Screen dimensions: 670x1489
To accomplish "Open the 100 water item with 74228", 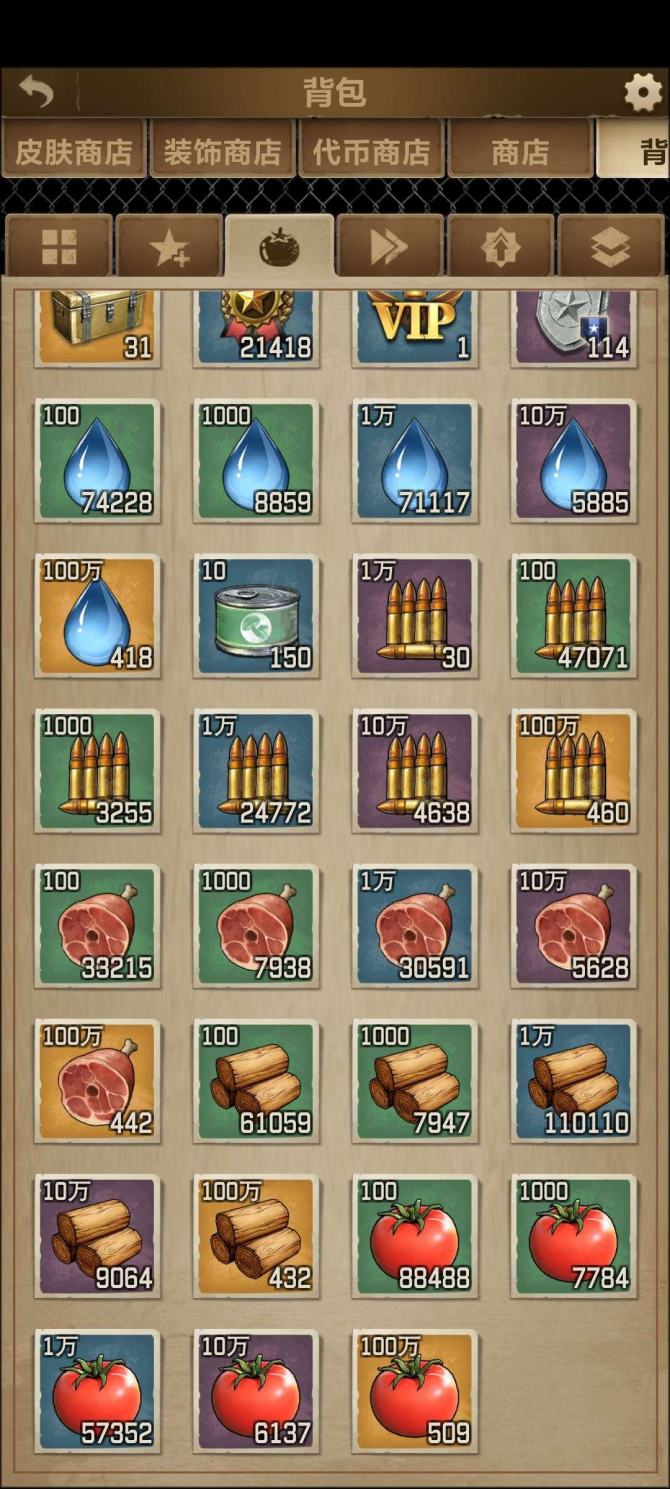I will (97, 460).
